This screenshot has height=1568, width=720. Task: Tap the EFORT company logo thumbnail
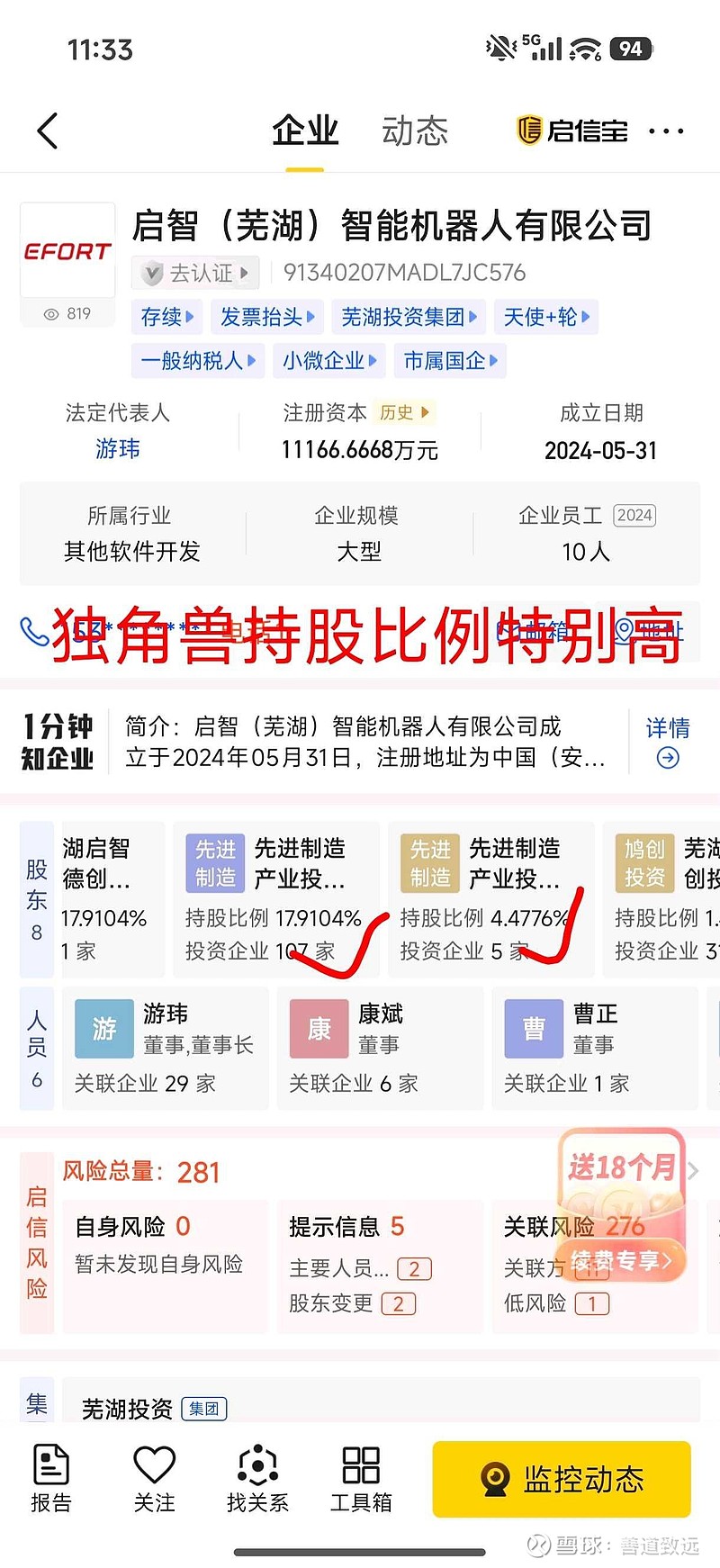[67, 250]
